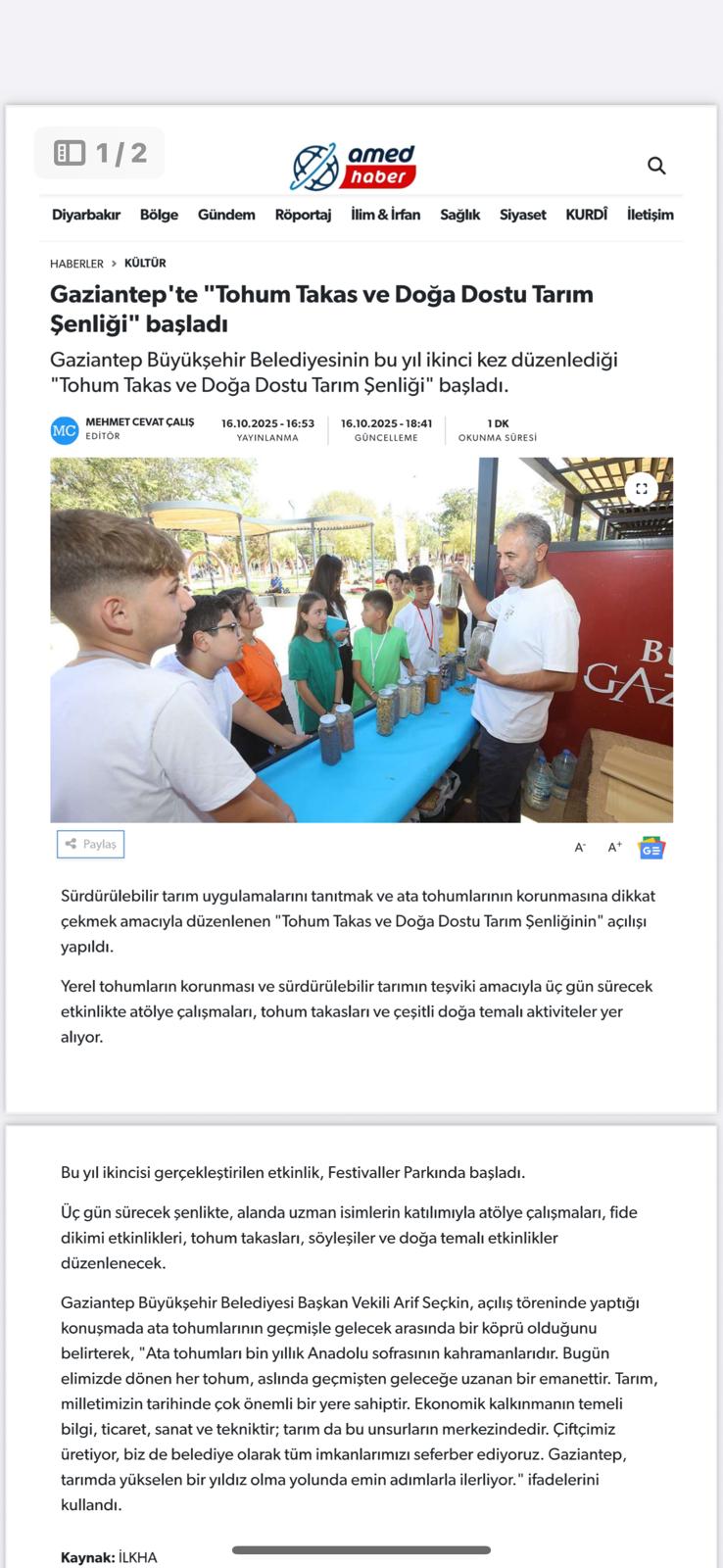Select the İlim & İrfan section
This screenshot has width=723, height=1568.
pos(385,215)
